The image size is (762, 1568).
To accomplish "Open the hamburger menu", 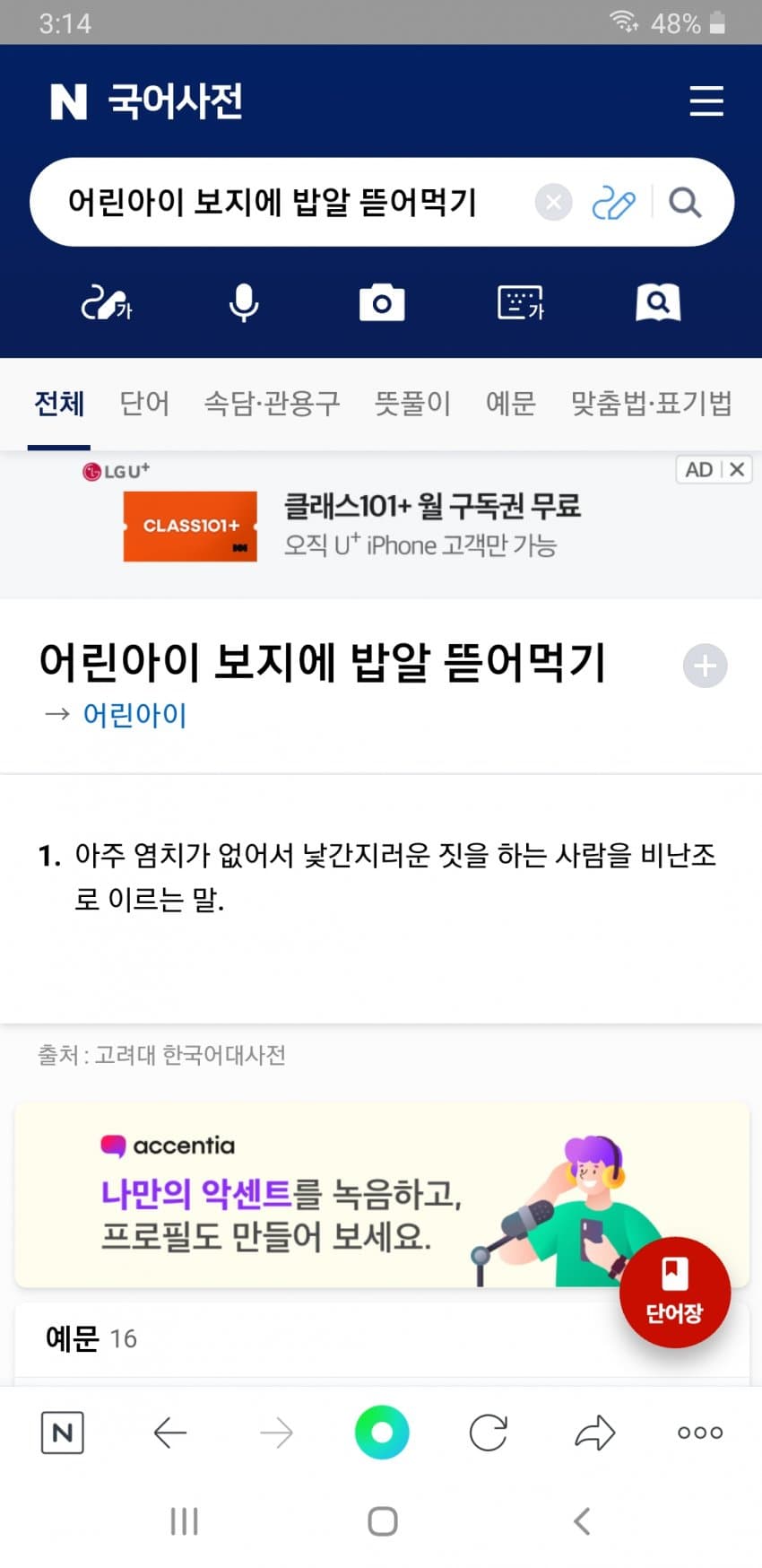I will tap(706, 101).
